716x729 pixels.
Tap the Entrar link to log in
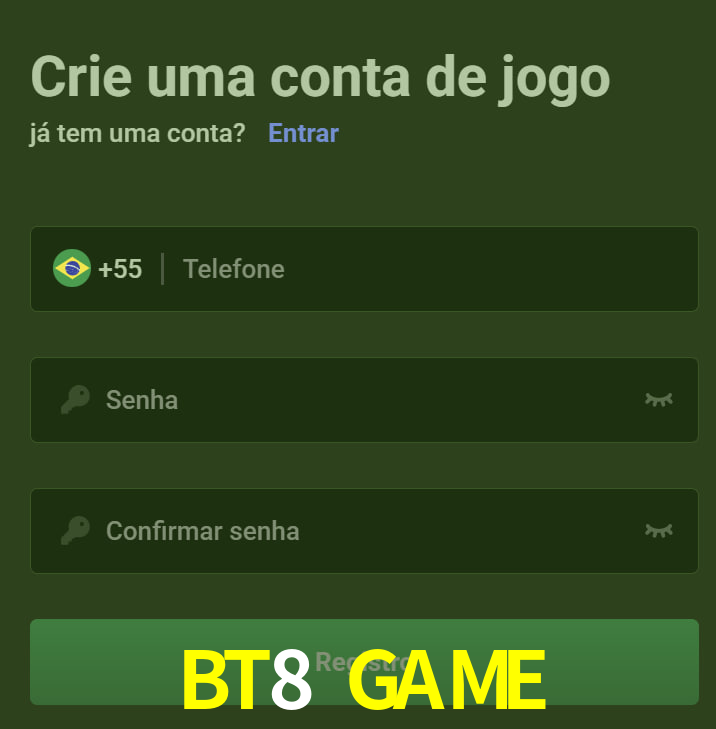click(303, 133)
